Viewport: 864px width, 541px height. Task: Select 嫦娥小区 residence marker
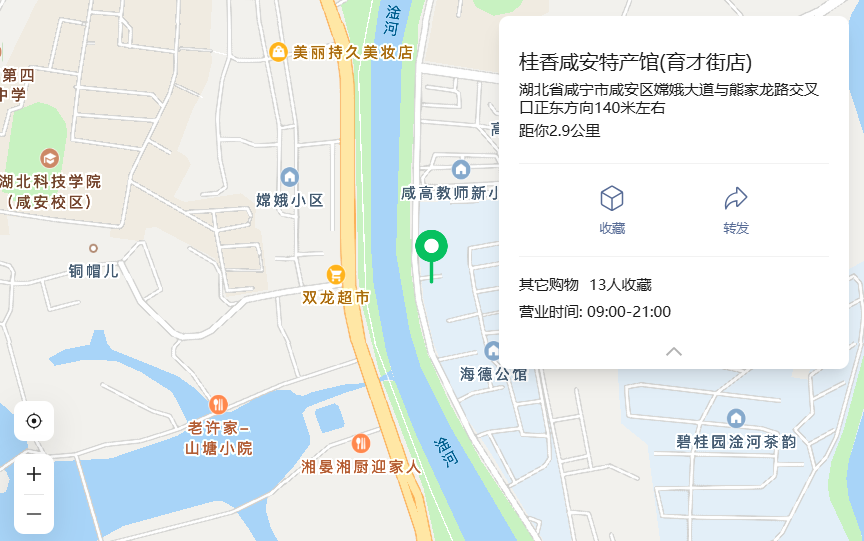point(290,177)
